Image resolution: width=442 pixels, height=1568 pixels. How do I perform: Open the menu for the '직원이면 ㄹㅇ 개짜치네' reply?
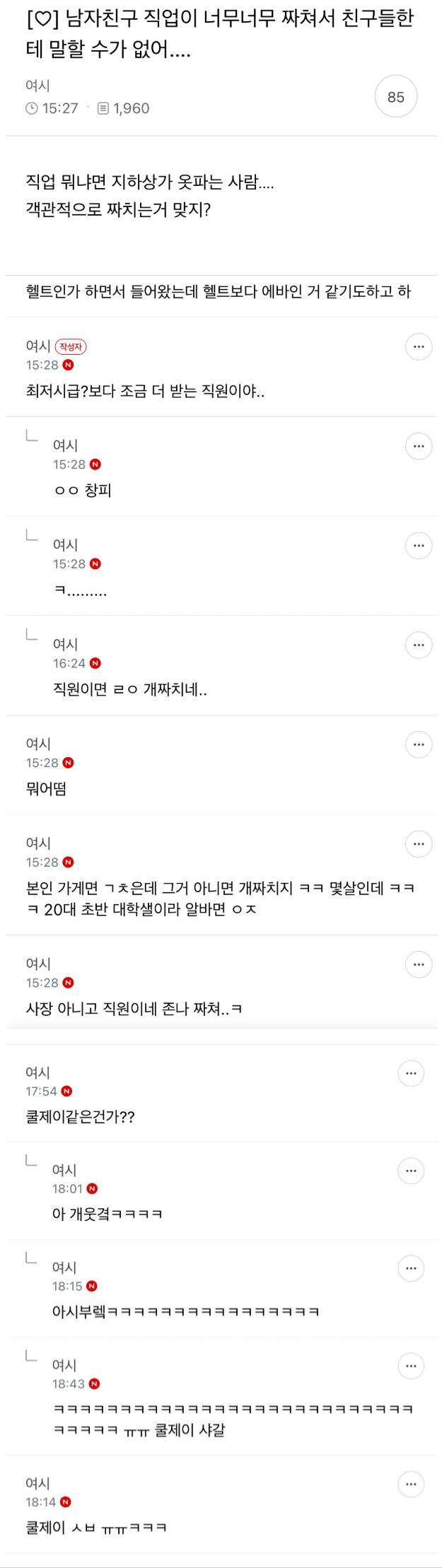(x=418, y=645)
